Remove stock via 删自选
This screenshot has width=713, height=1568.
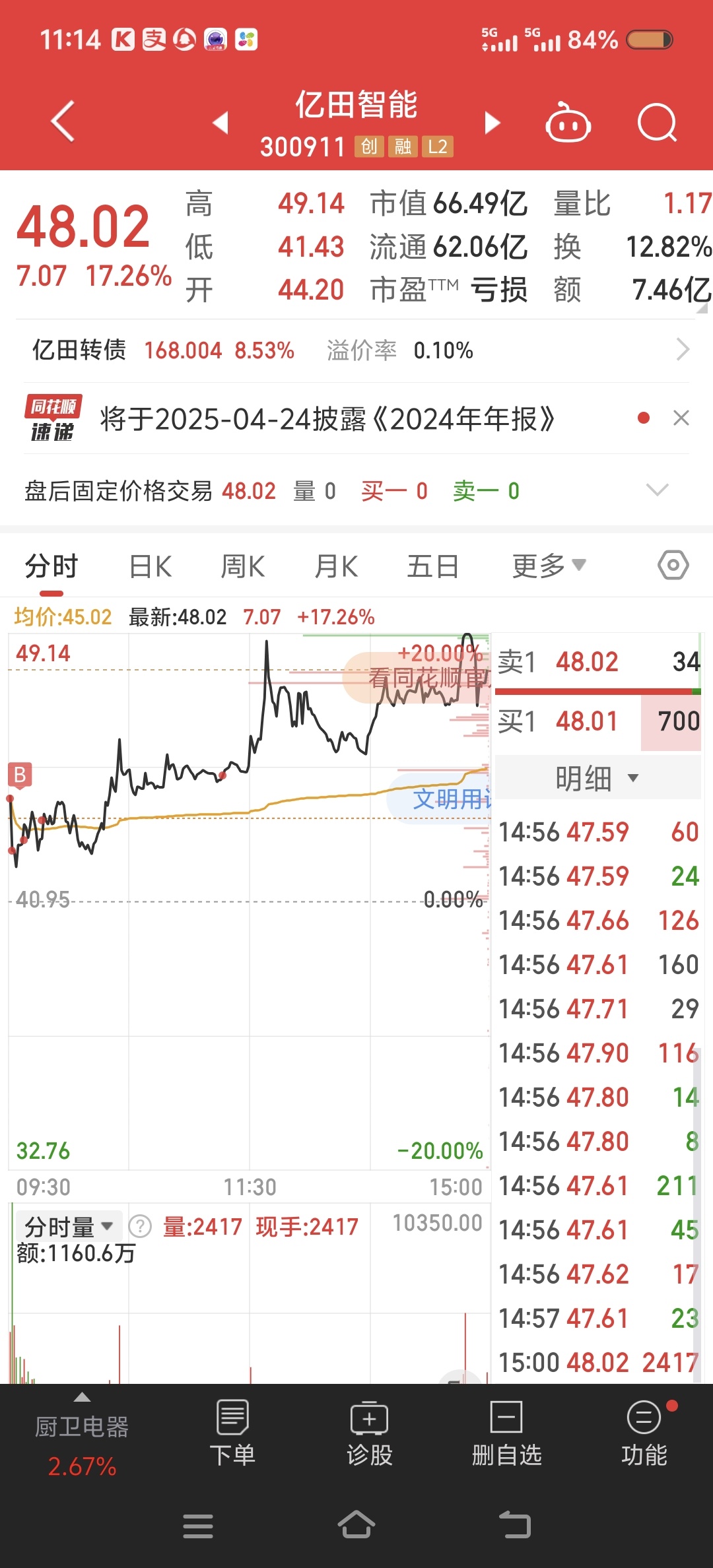(506, 1433)
